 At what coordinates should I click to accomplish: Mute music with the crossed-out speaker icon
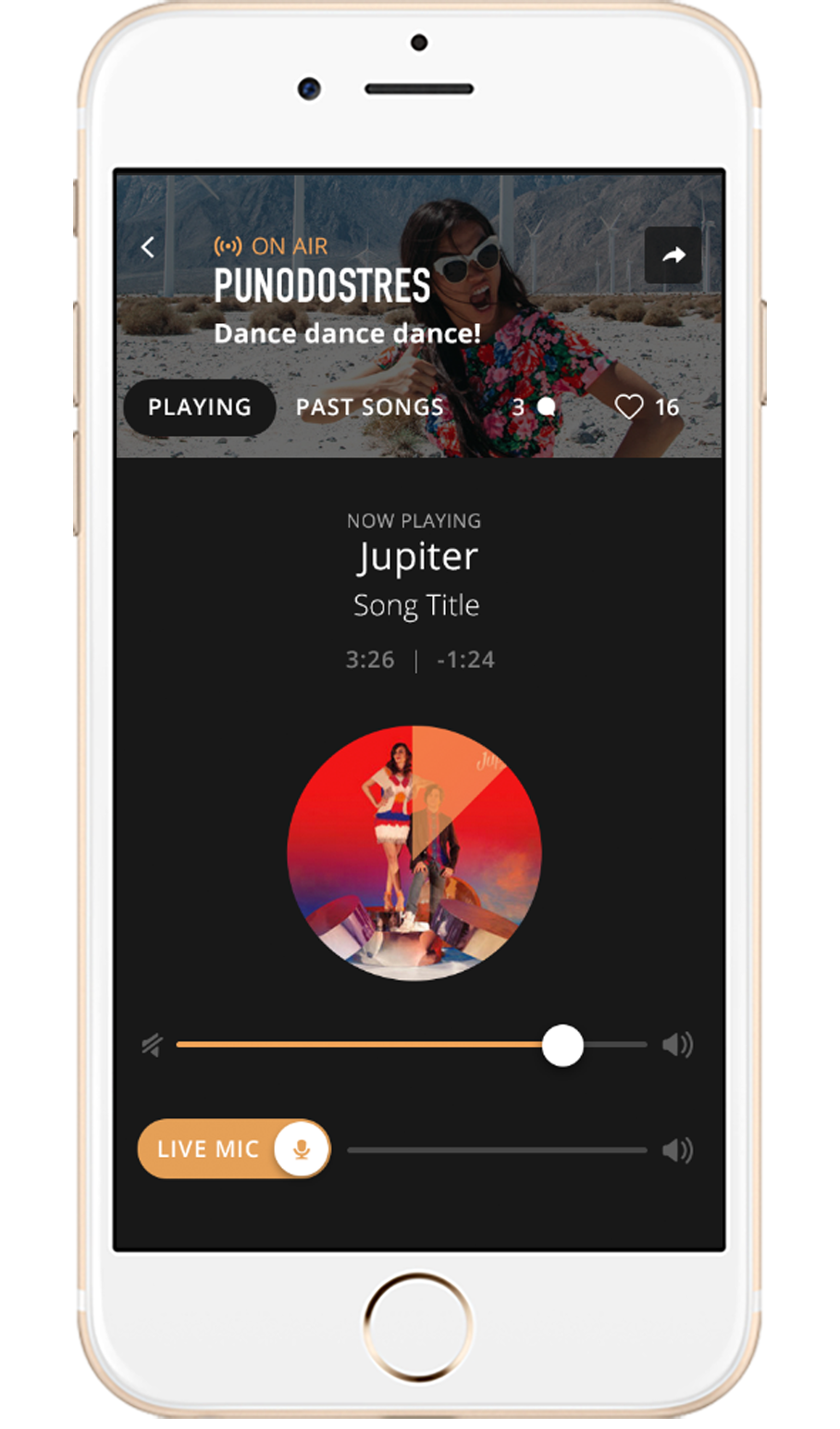[153, 1046]
